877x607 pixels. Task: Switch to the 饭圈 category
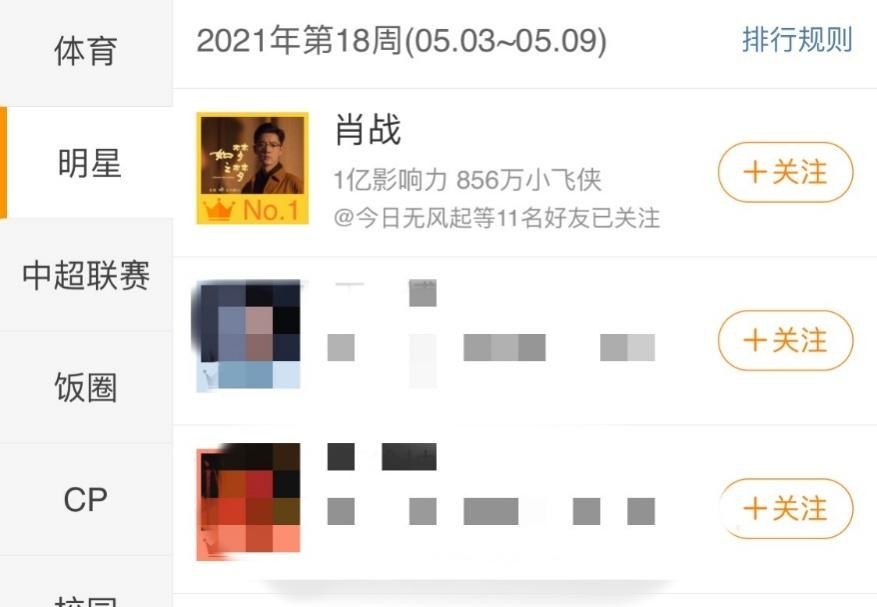tap(86, 387)
